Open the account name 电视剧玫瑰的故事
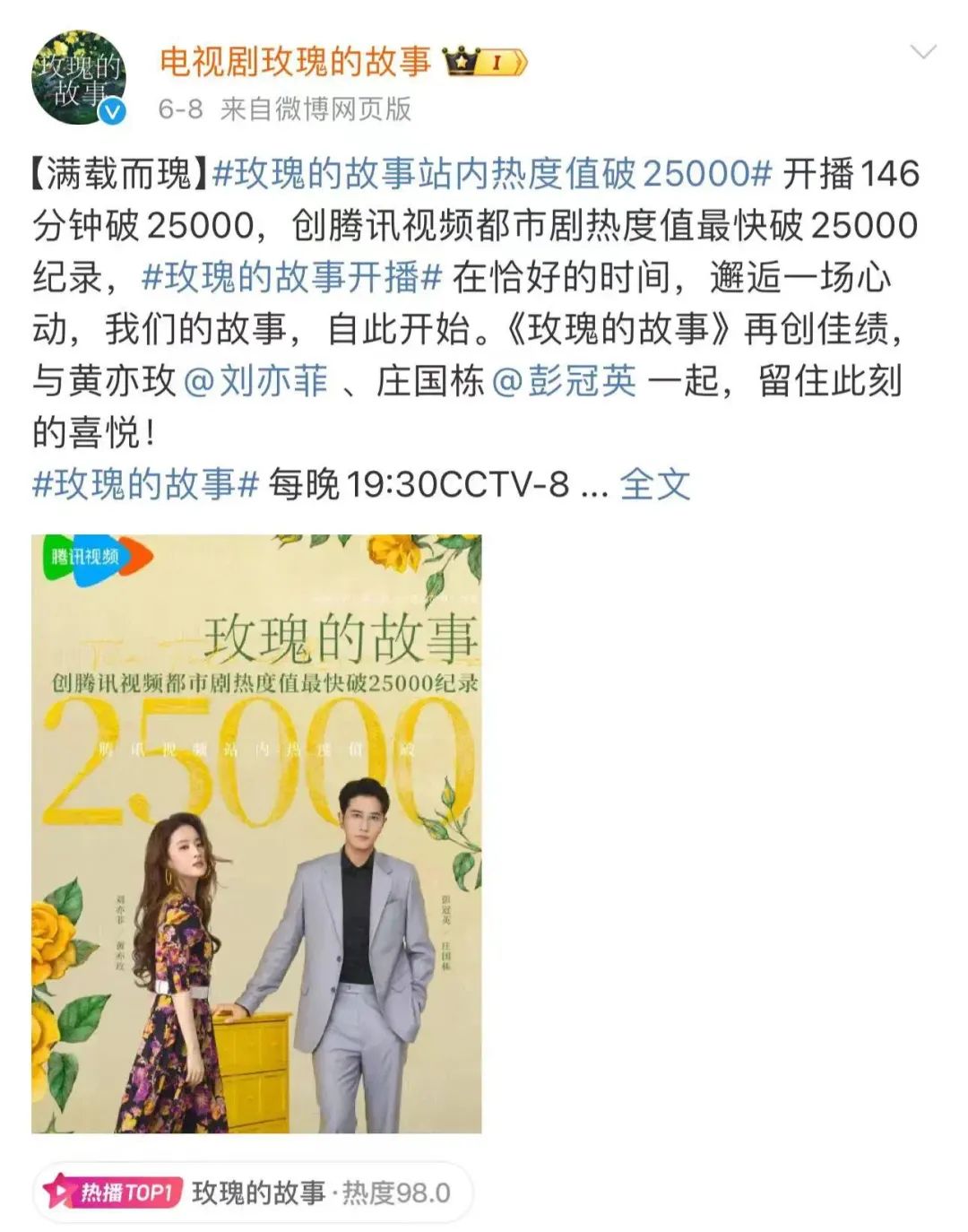The width and height of the screenshot is (968, 1232). [296, 61]
